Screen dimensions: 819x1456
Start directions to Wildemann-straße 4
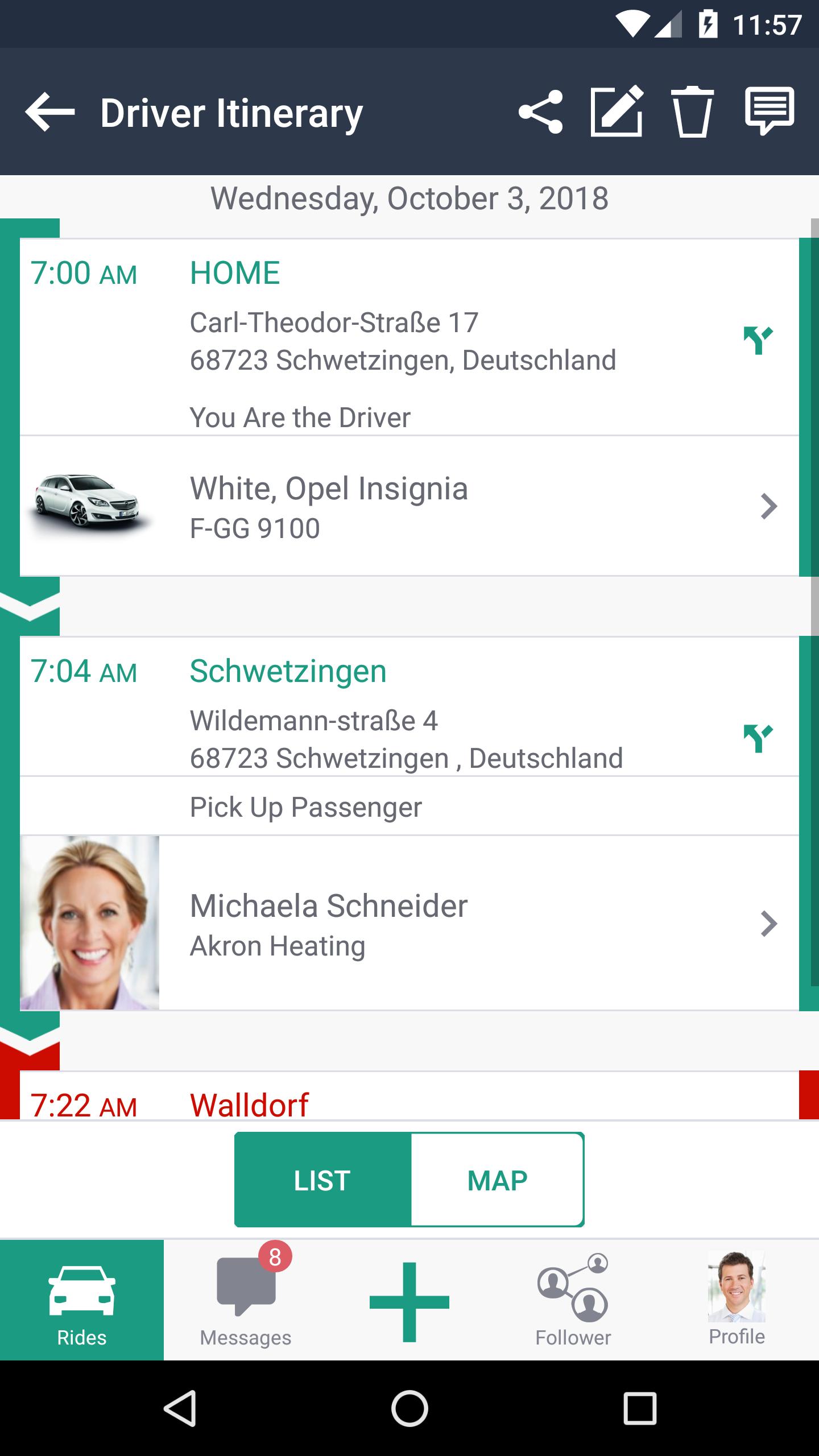pyautogui.click(x=758, y=739)
